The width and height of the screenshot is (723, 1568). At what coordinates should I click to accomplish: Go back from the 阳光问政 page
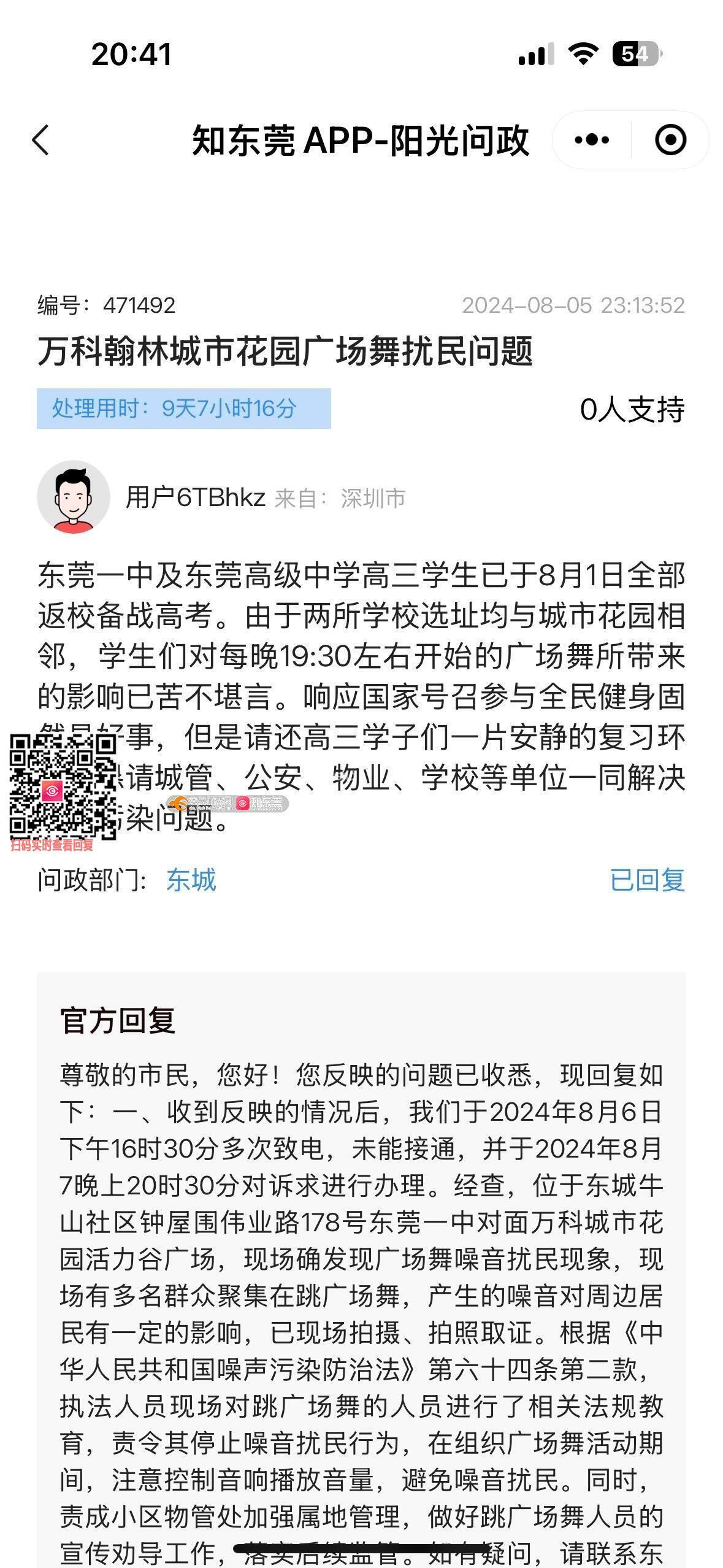point(40,140)
